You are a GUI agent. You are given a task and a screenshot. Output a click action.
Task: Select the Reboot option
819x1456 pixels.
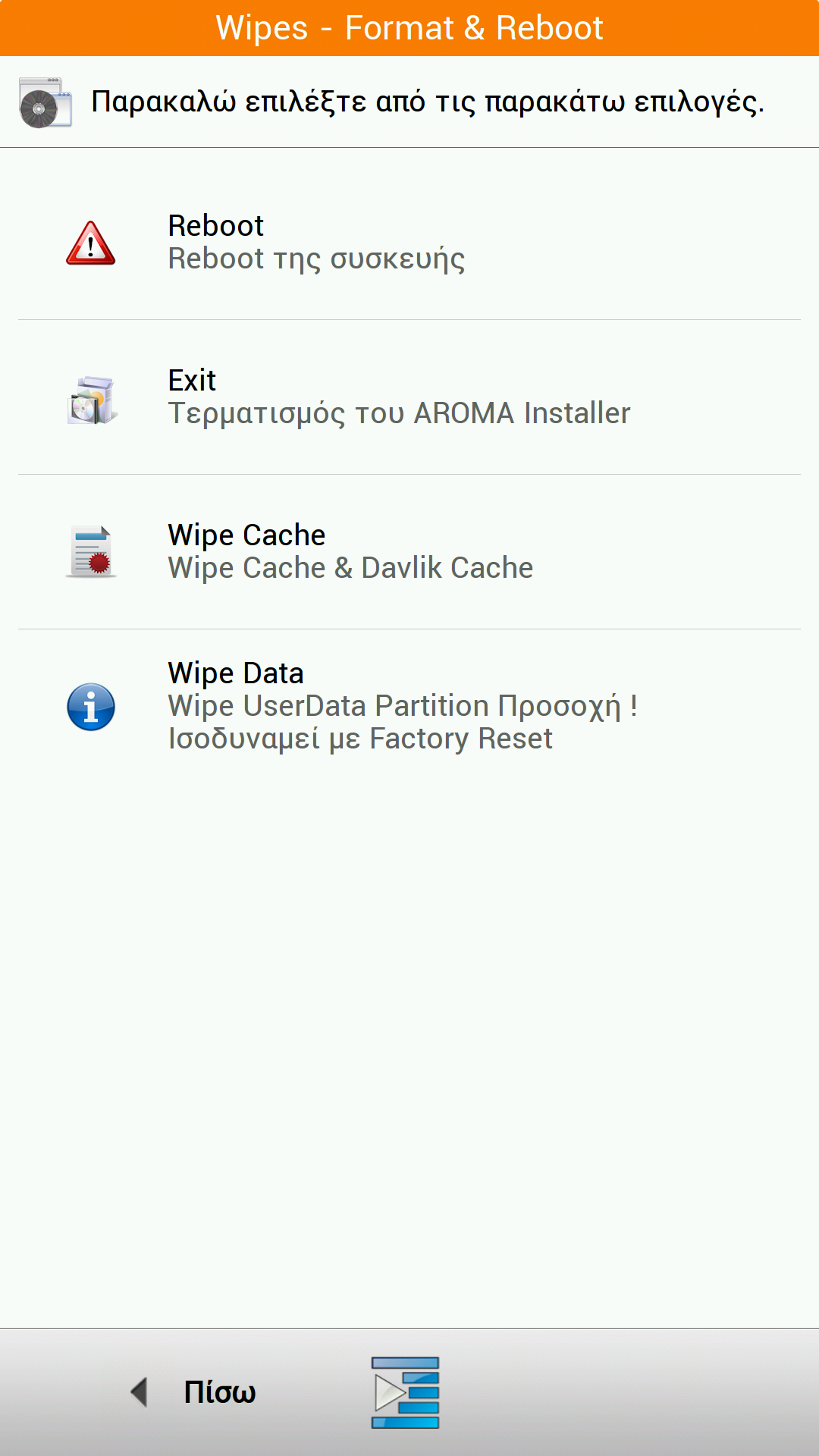(x=409, y=243)
